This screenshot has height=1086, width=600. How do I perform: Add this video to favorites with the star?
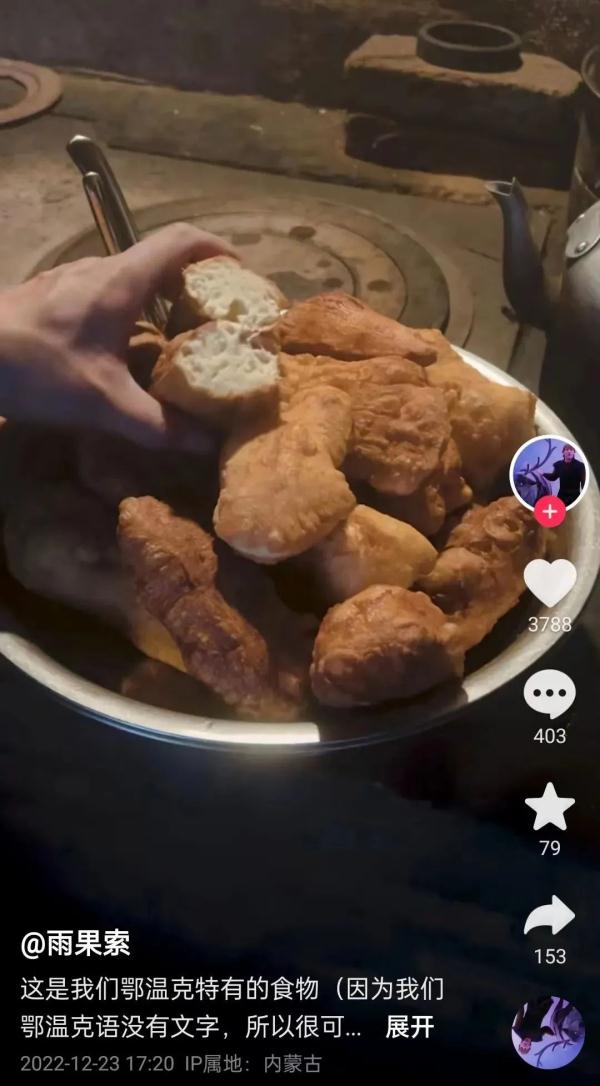click(x=550, y=807)
